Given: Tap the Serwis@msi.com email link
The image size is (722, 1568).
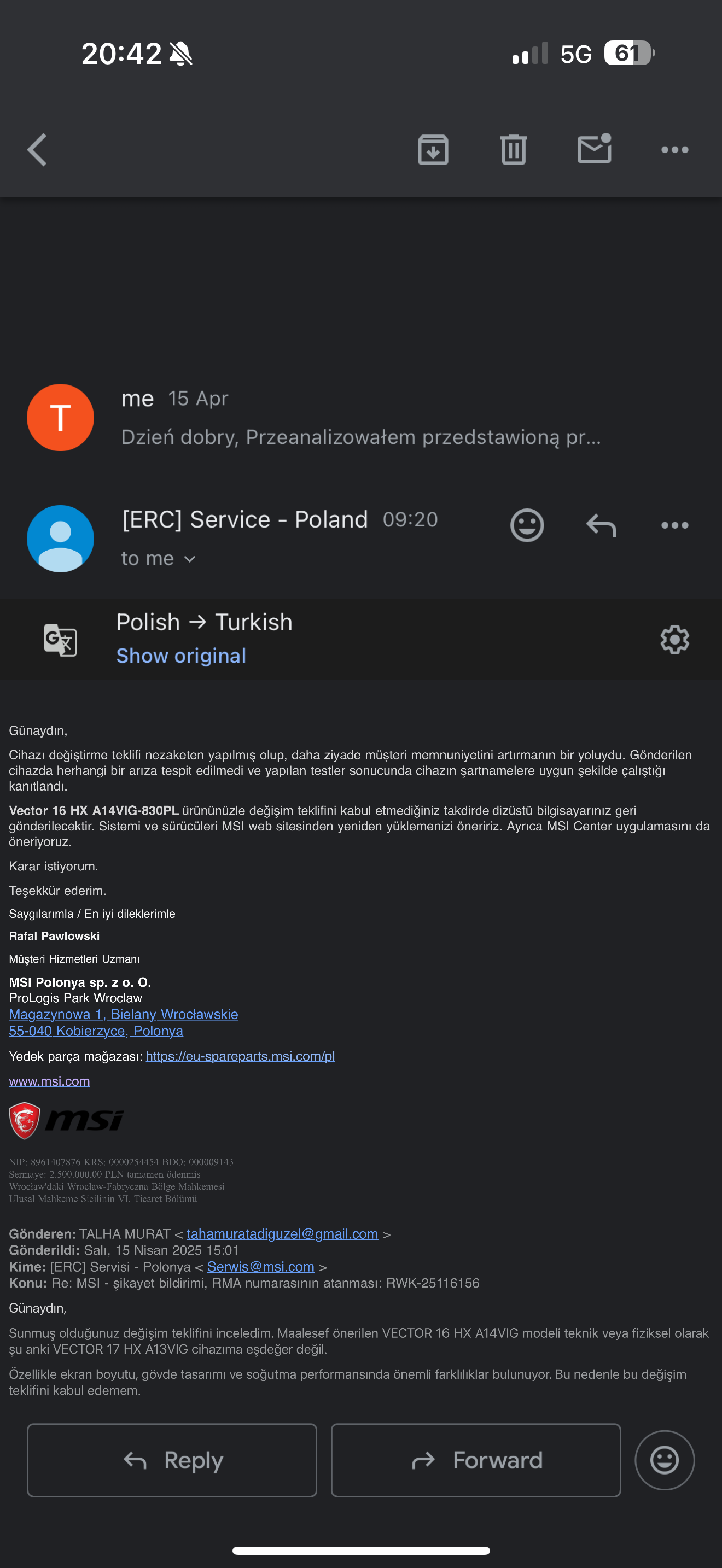Looking at the screenshot, I should click(x=260, y=1267).
